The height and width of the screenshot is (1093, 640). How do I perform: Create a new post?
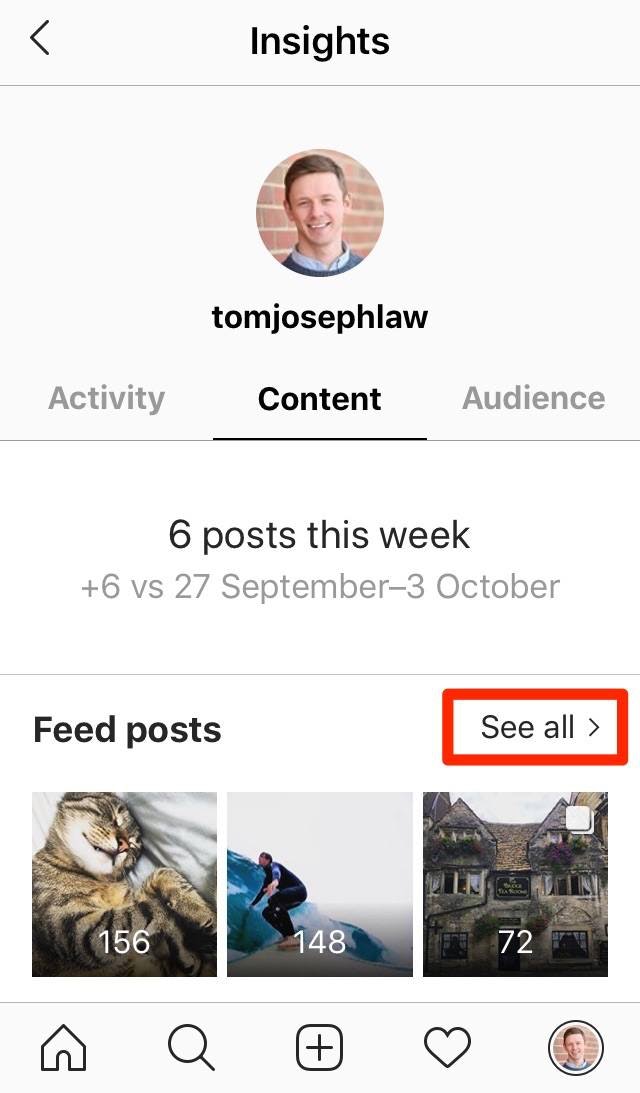(320, 1049)
